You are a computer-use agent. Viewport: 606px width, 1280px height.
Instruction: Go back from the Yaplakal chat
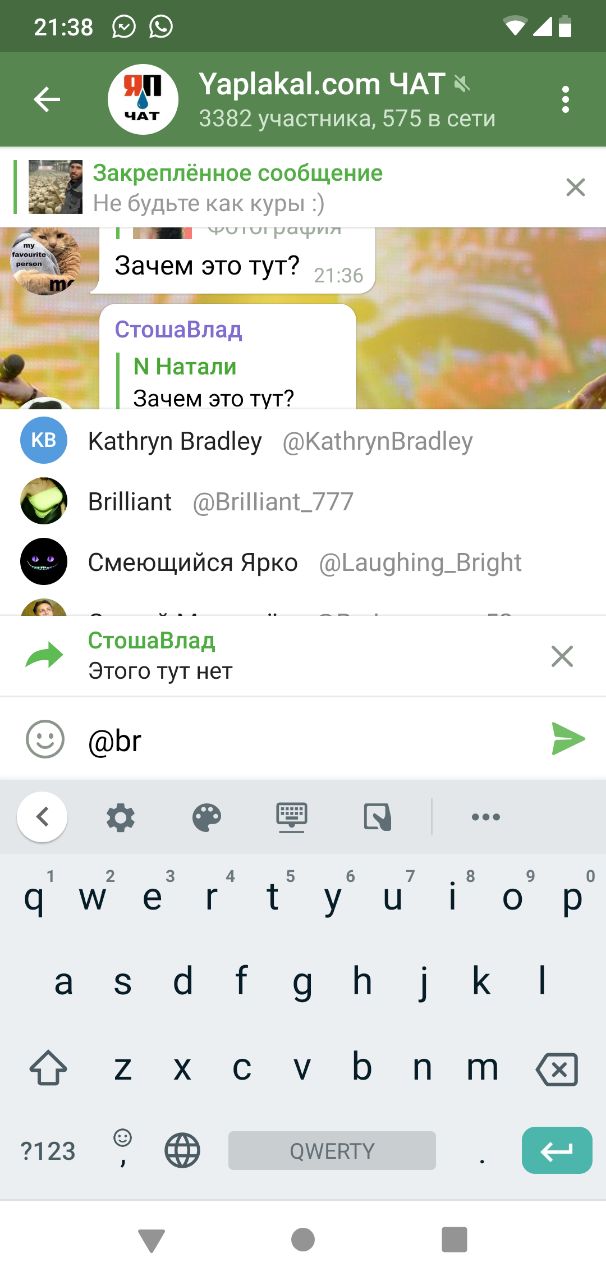(47, 99)
